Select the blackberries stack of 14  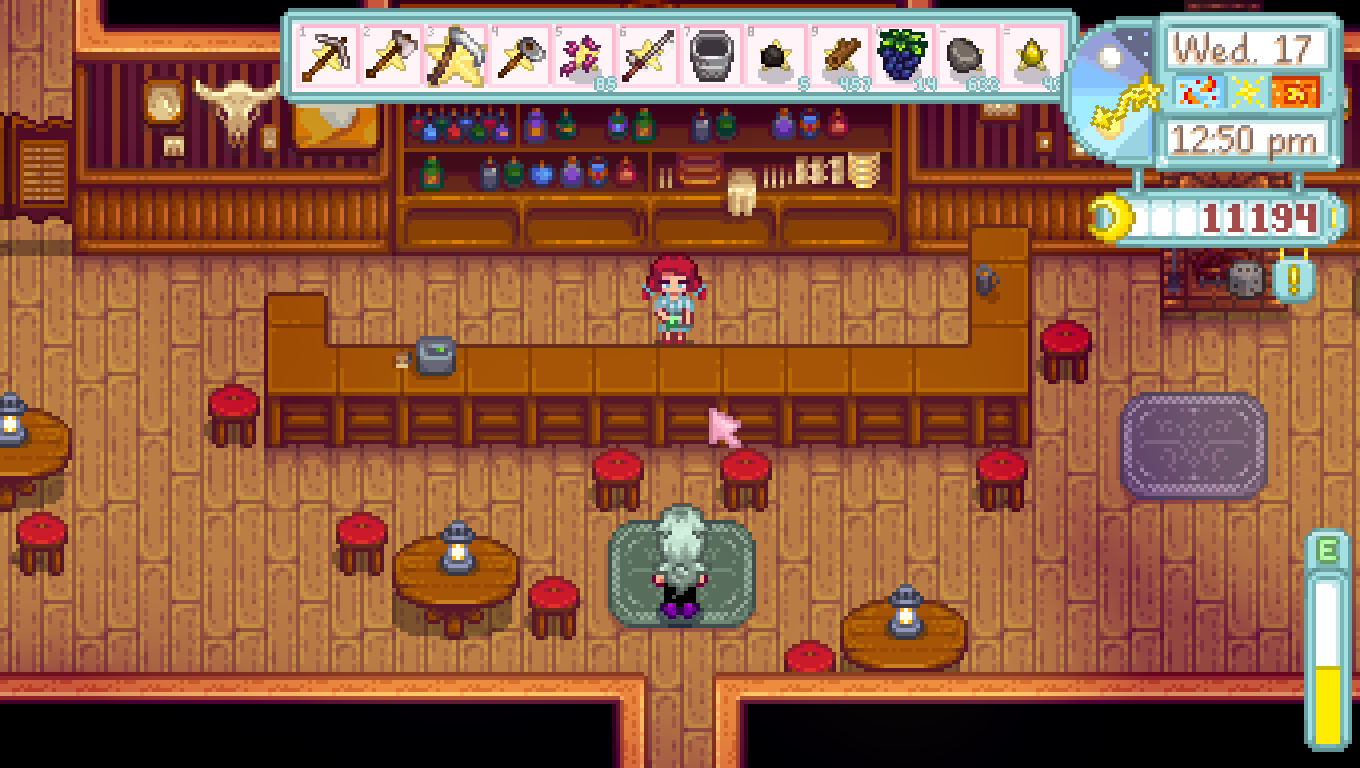click(902, 57)
